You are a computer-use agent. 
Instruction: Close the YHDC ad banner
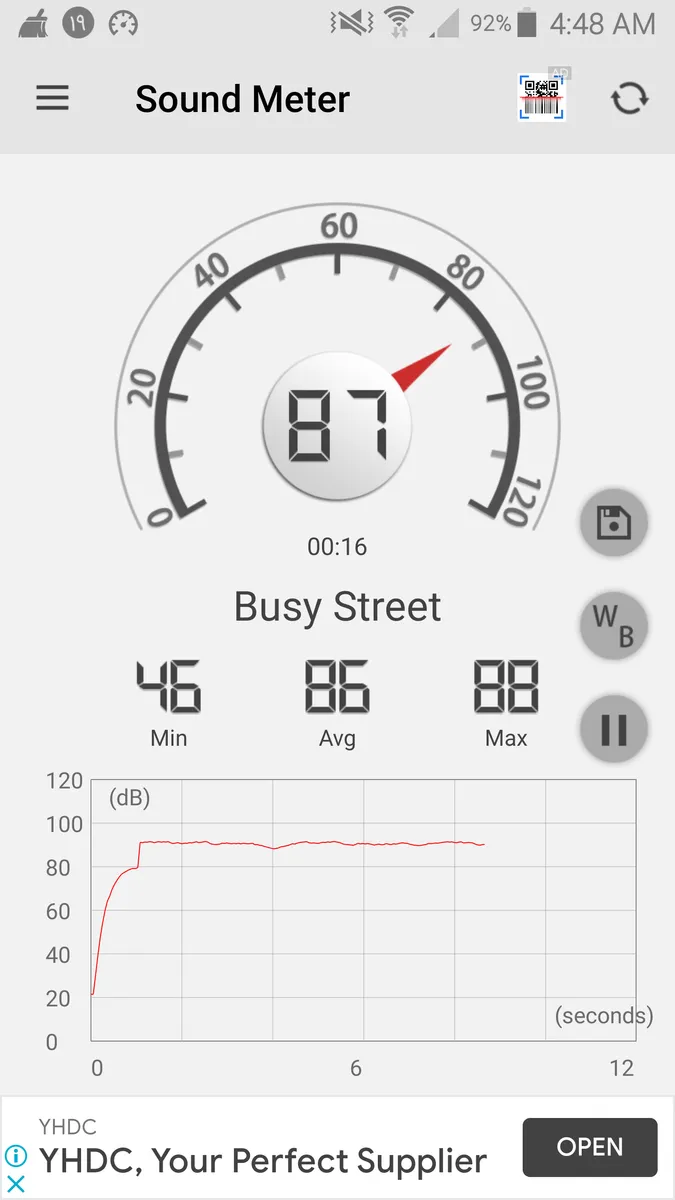pyautogui.click(x=15, y=1184)
